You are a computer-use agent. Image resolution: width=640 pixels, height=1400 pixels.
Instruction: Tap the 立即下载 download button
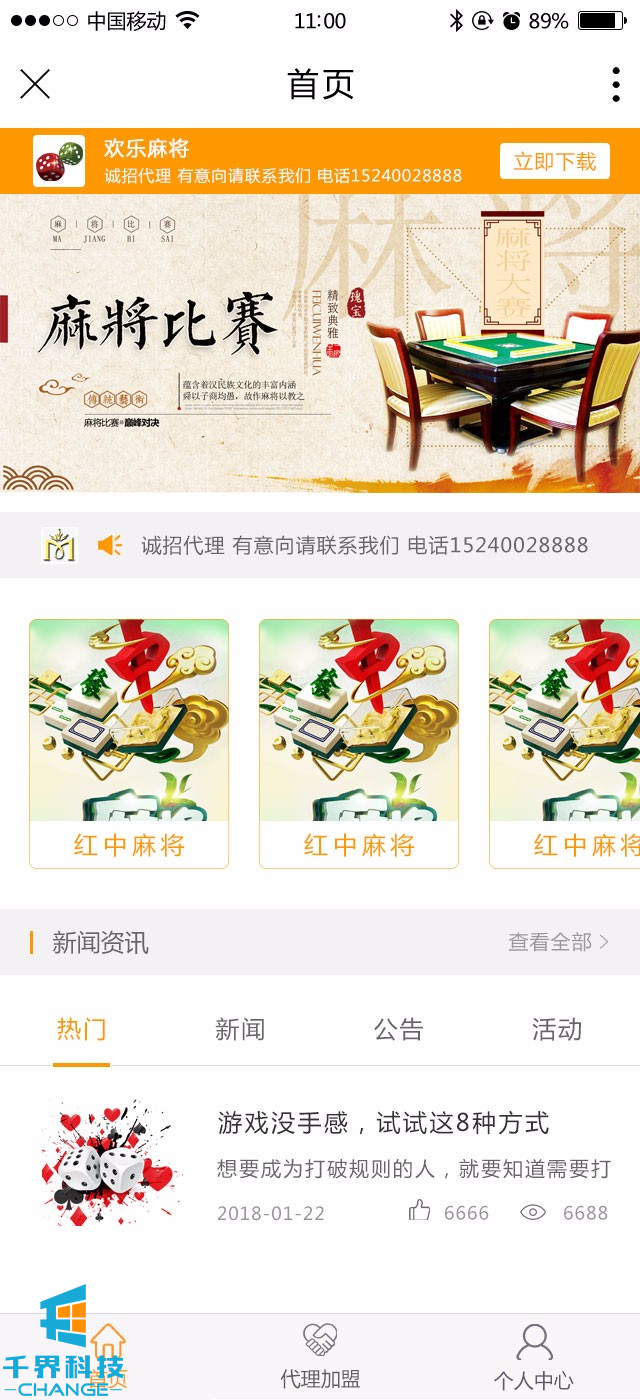point(555,161)
